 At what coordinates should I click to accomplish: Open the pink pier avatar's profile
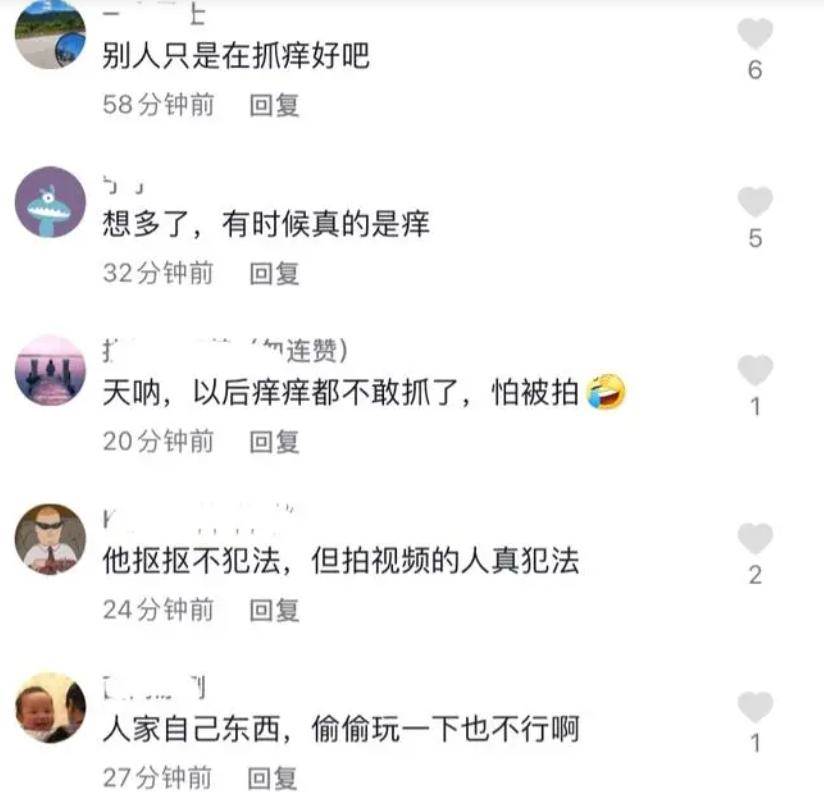(x=50, y=370)
